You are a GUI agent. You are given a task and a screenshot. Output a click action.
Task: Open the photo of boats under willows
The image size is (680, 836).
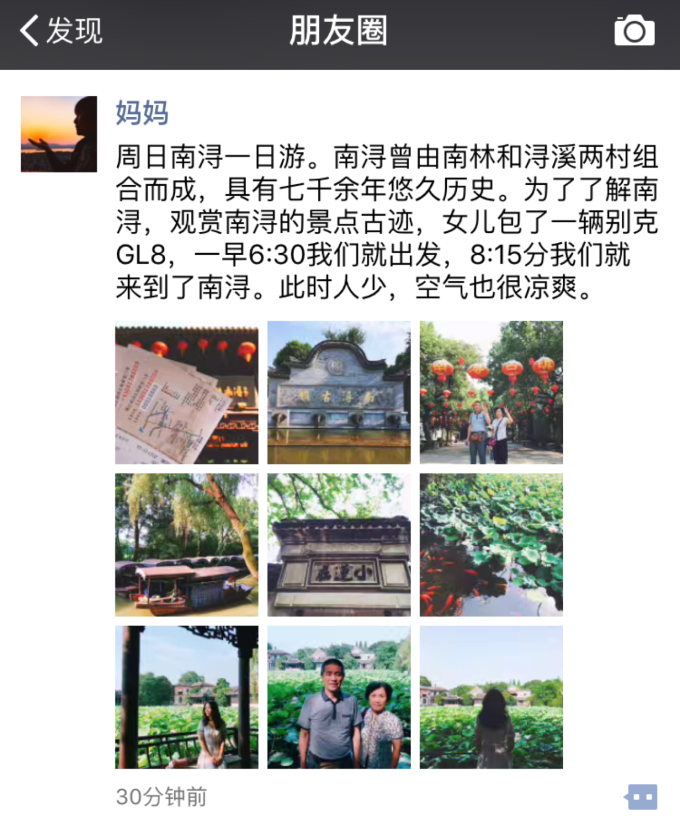[x=186, y=545]
